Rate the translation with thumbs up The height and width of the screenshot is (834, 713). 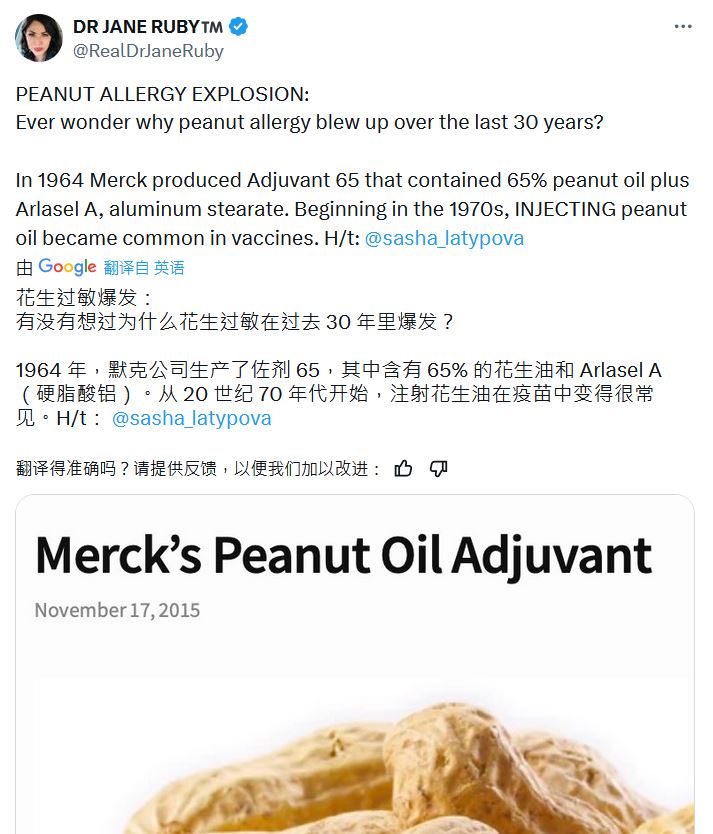404,468
